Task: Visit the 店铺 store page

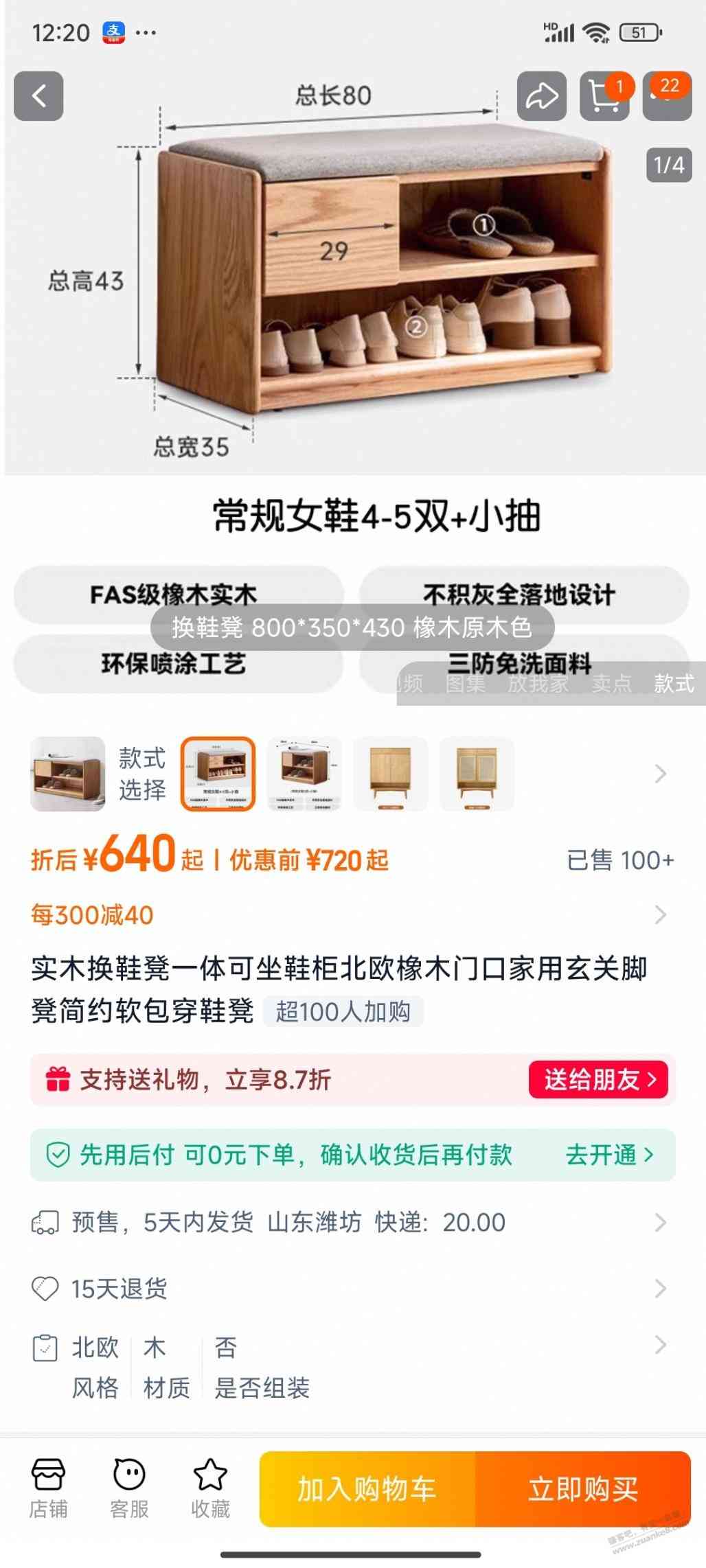Action: (x=48, y=1488)
